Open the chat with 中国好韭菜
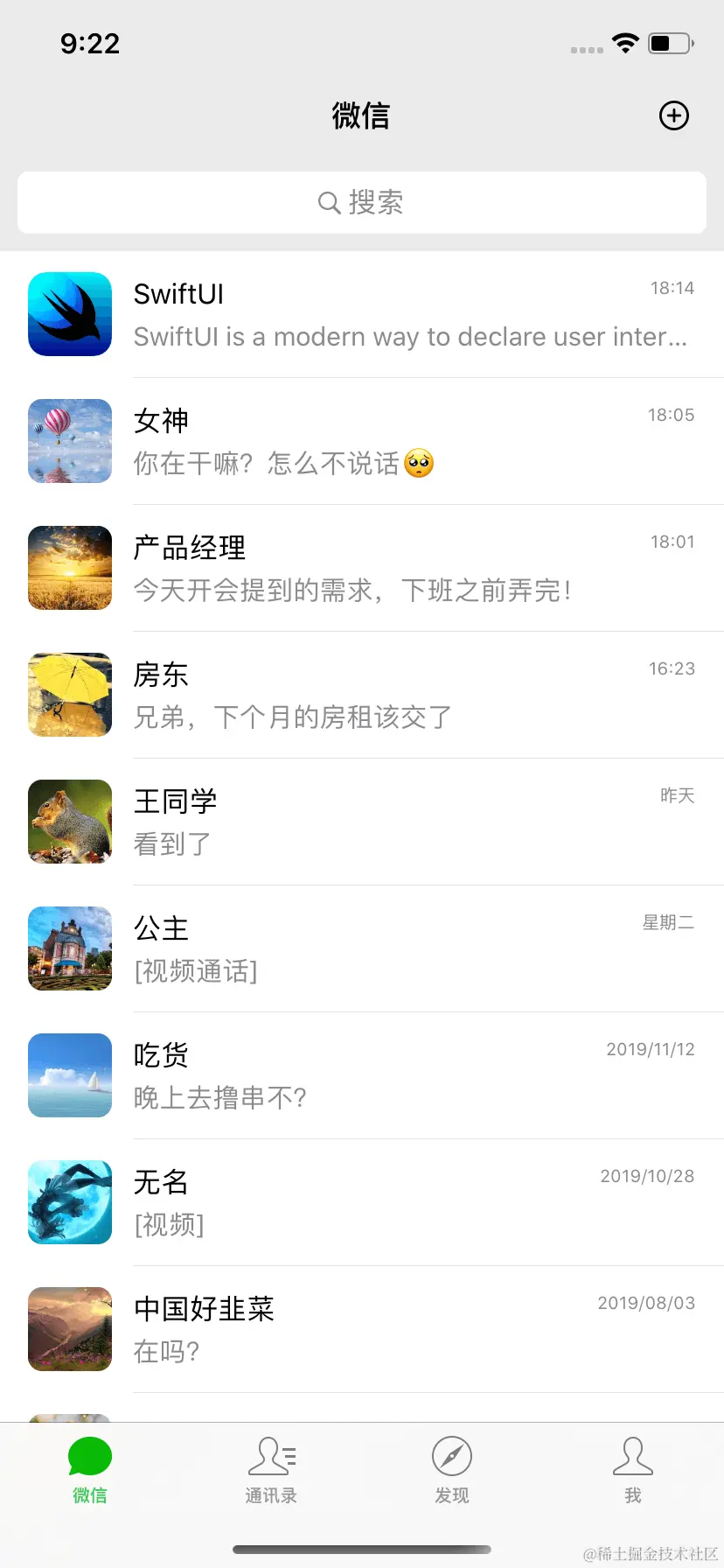 362,1330
